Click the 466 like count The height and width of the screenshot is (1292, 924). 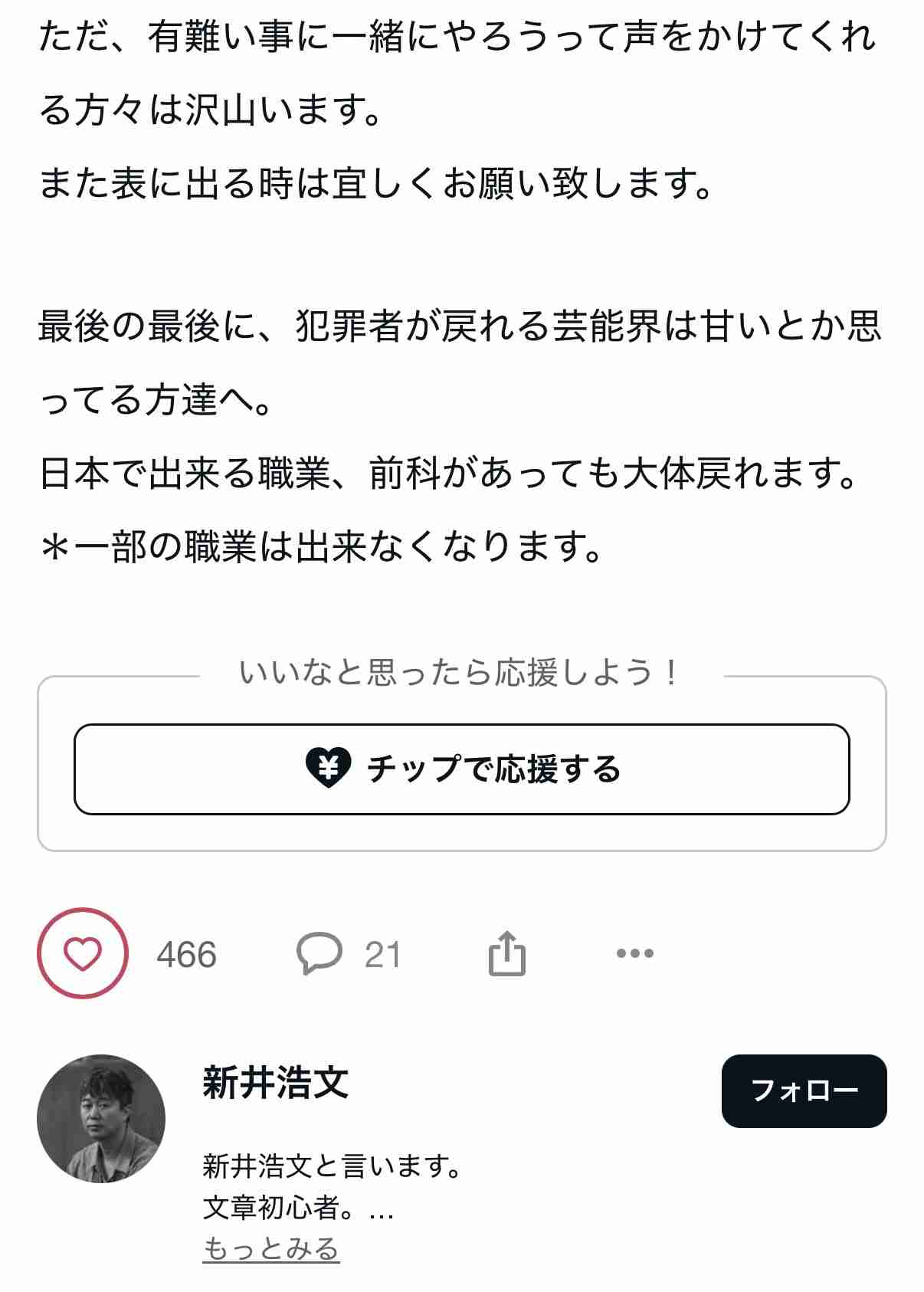(x=185, y=954)
